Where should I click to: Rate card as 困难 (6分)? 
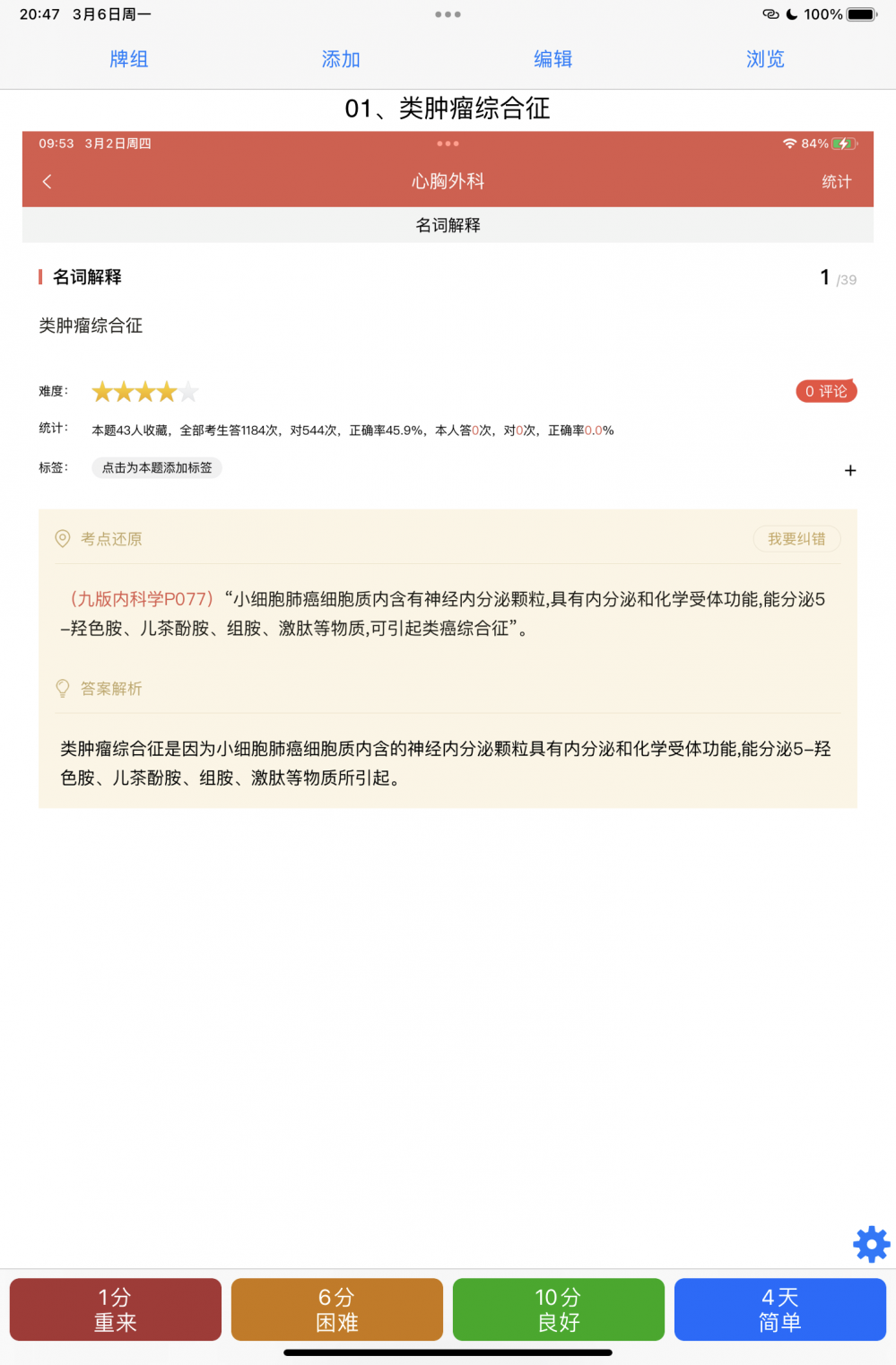(337, 1309)
